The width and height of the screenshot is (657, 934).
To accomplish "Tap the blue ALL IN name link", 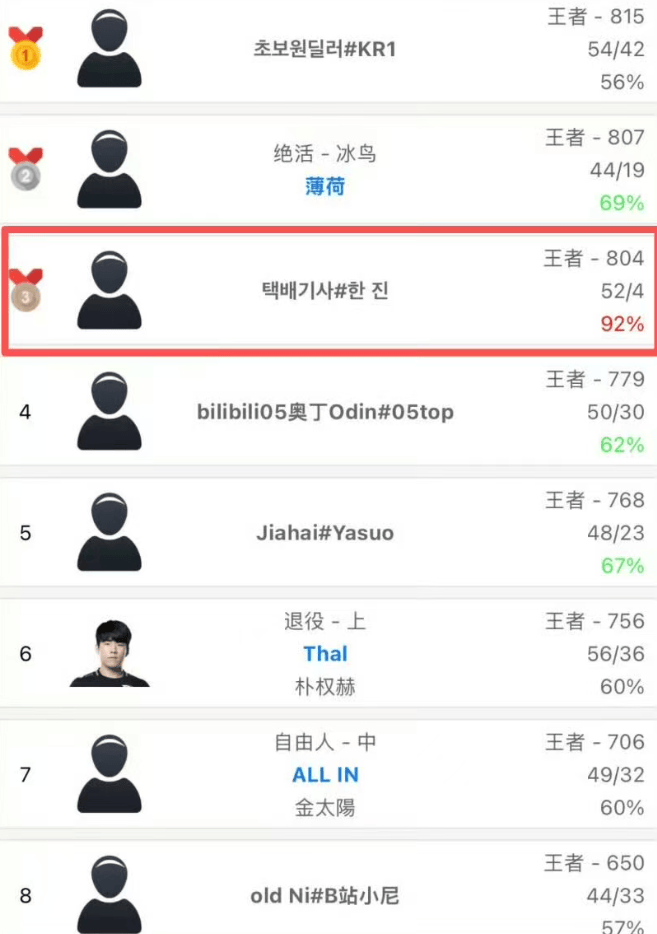I will coord(325,775).
